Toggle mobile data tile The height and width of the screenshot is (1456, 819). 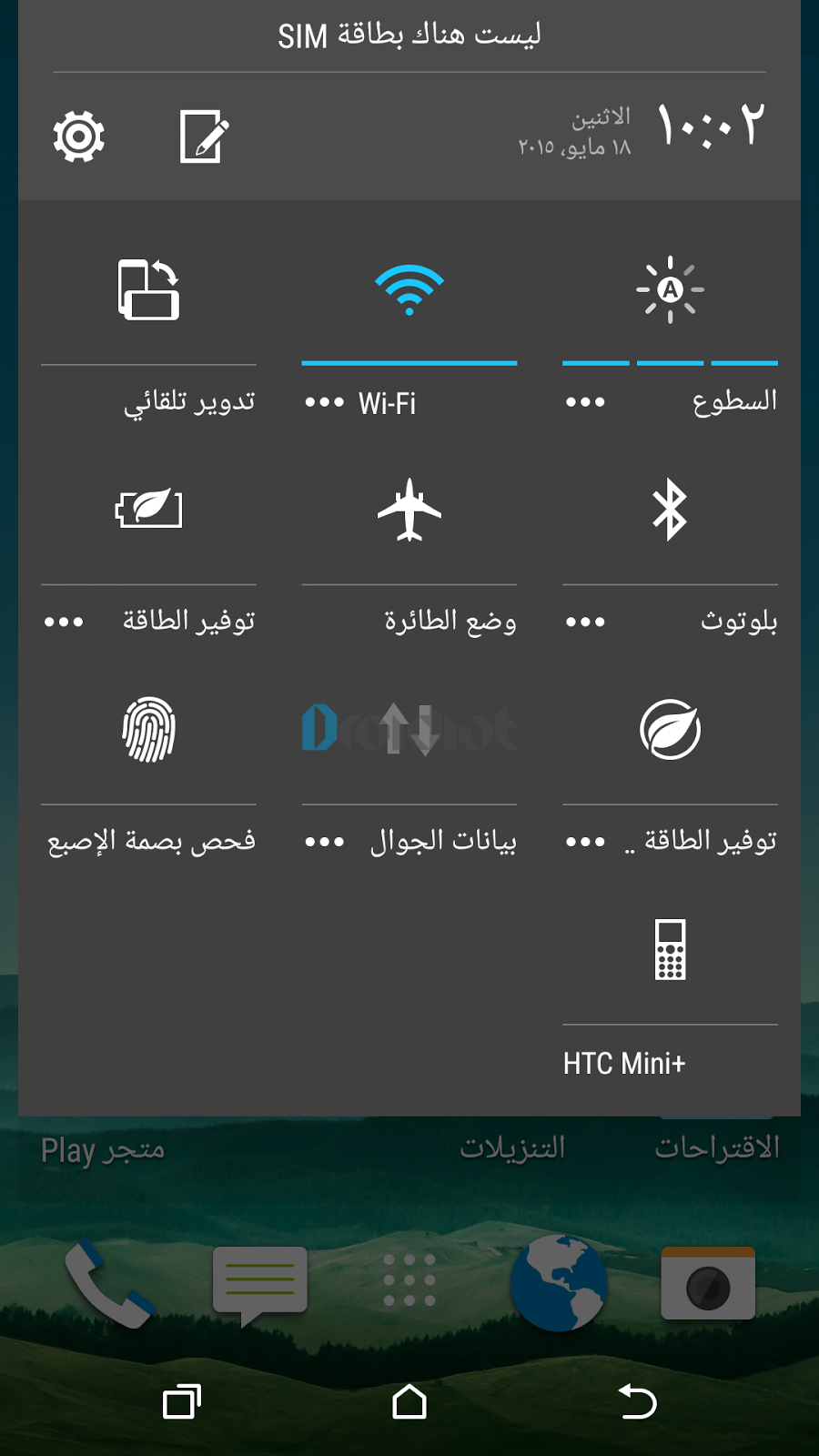tap(409, 729)
